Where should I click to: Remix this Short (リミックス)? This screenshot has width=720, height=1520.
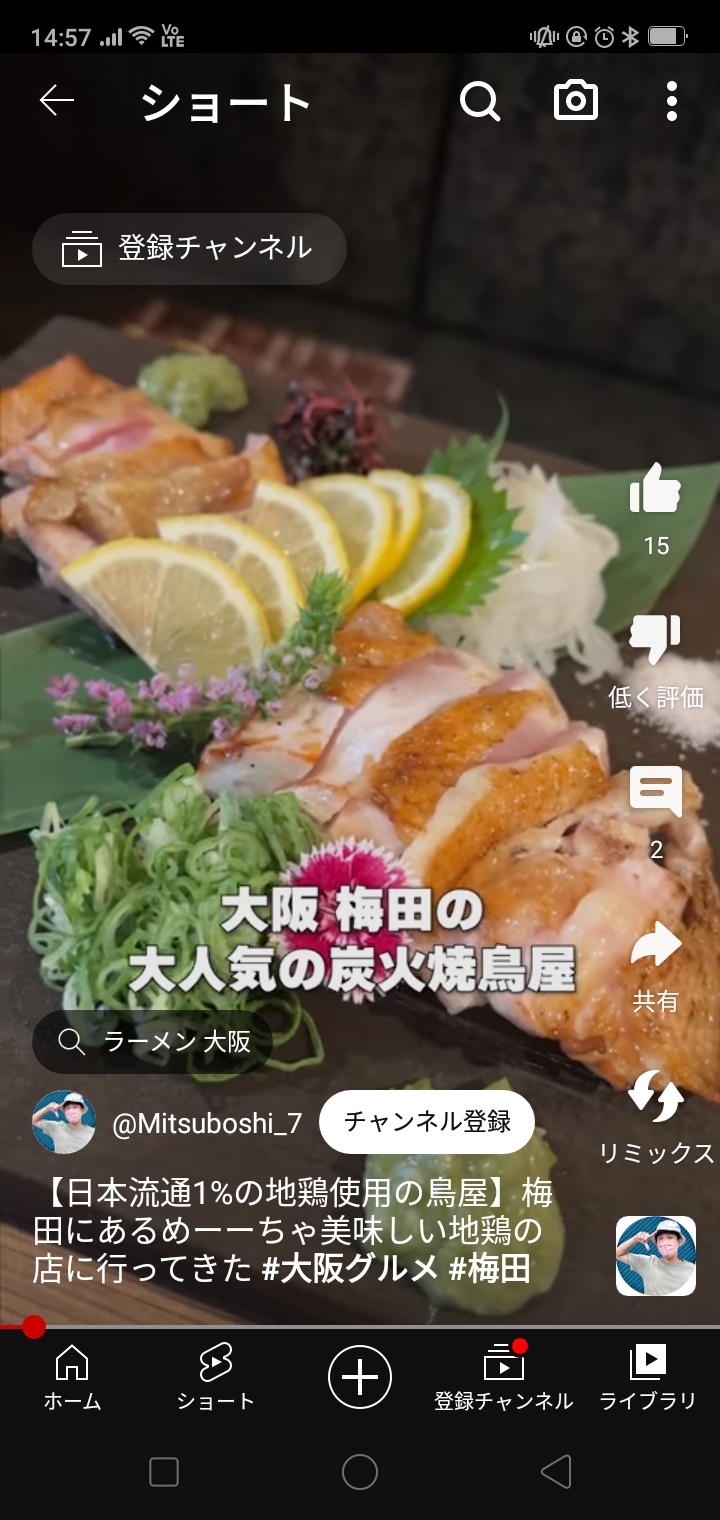[656, 1097]
